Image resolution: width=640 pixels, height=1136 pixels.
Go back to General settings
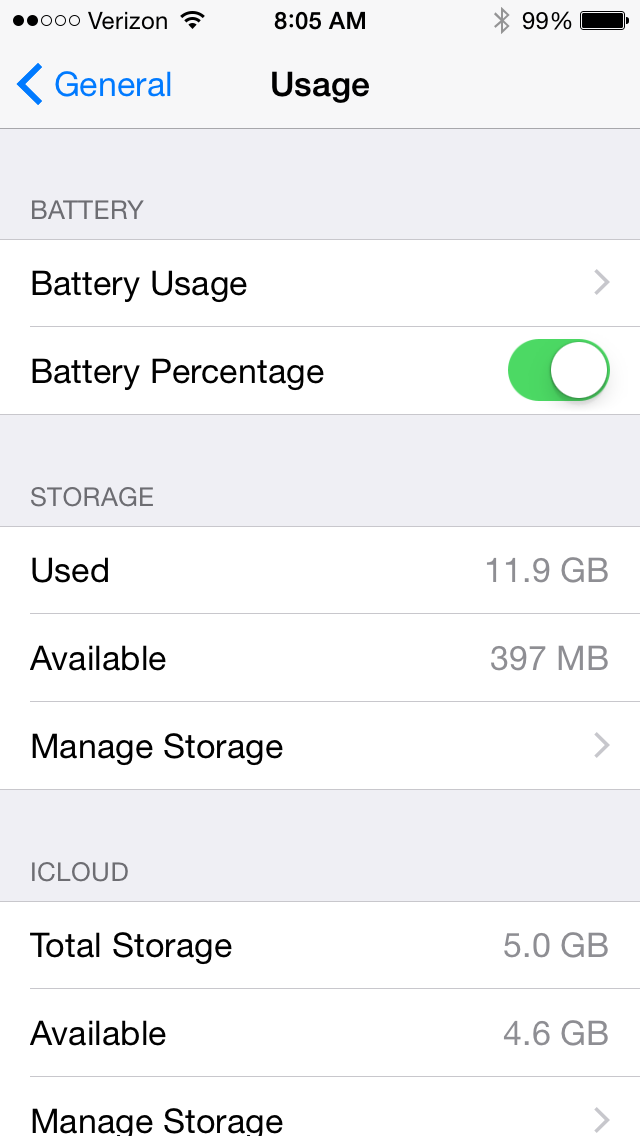[x=94, y=85]
